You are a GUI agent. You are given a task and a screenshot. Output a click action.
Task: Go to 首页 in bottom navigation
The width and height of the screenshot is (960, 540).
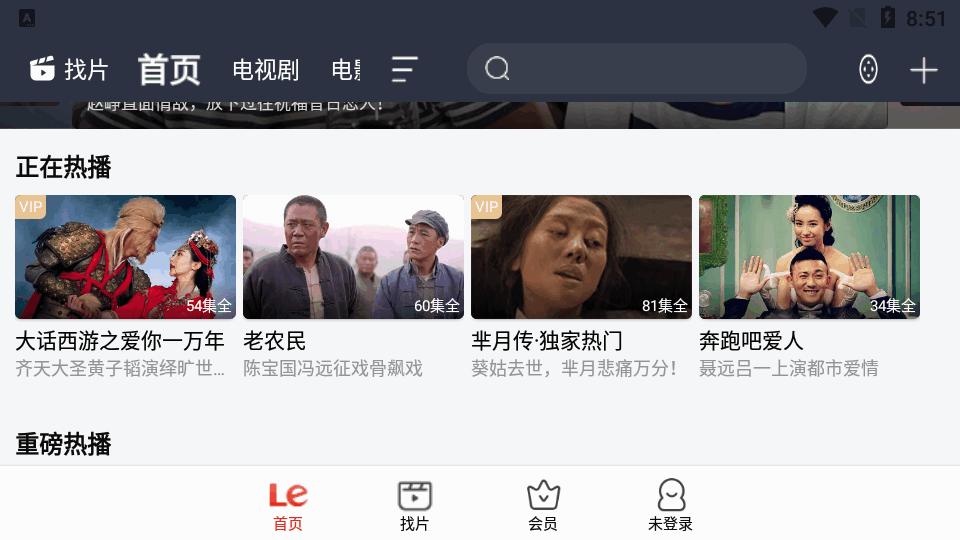[288, 505]
